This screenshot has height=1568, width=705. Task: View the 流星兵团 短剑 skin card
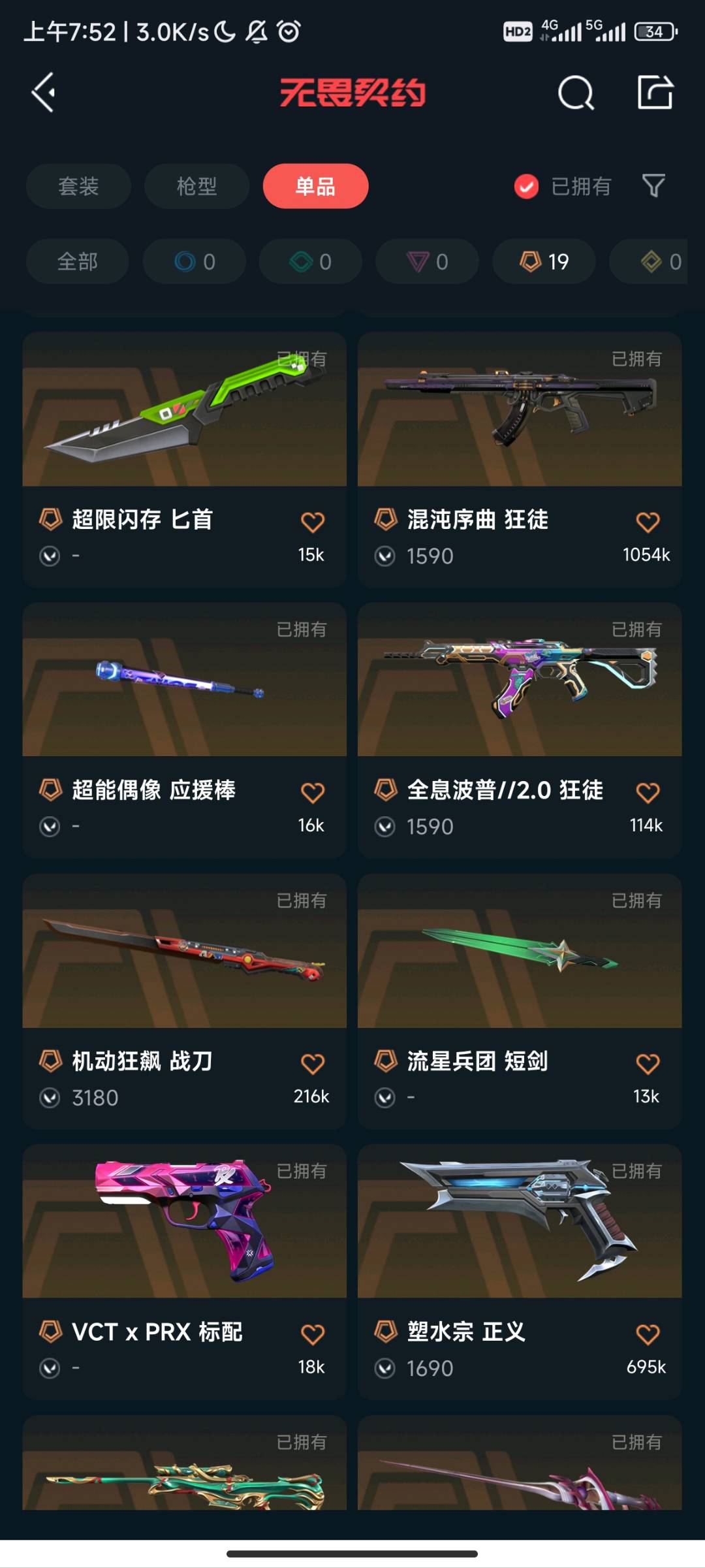click(519, 960)
